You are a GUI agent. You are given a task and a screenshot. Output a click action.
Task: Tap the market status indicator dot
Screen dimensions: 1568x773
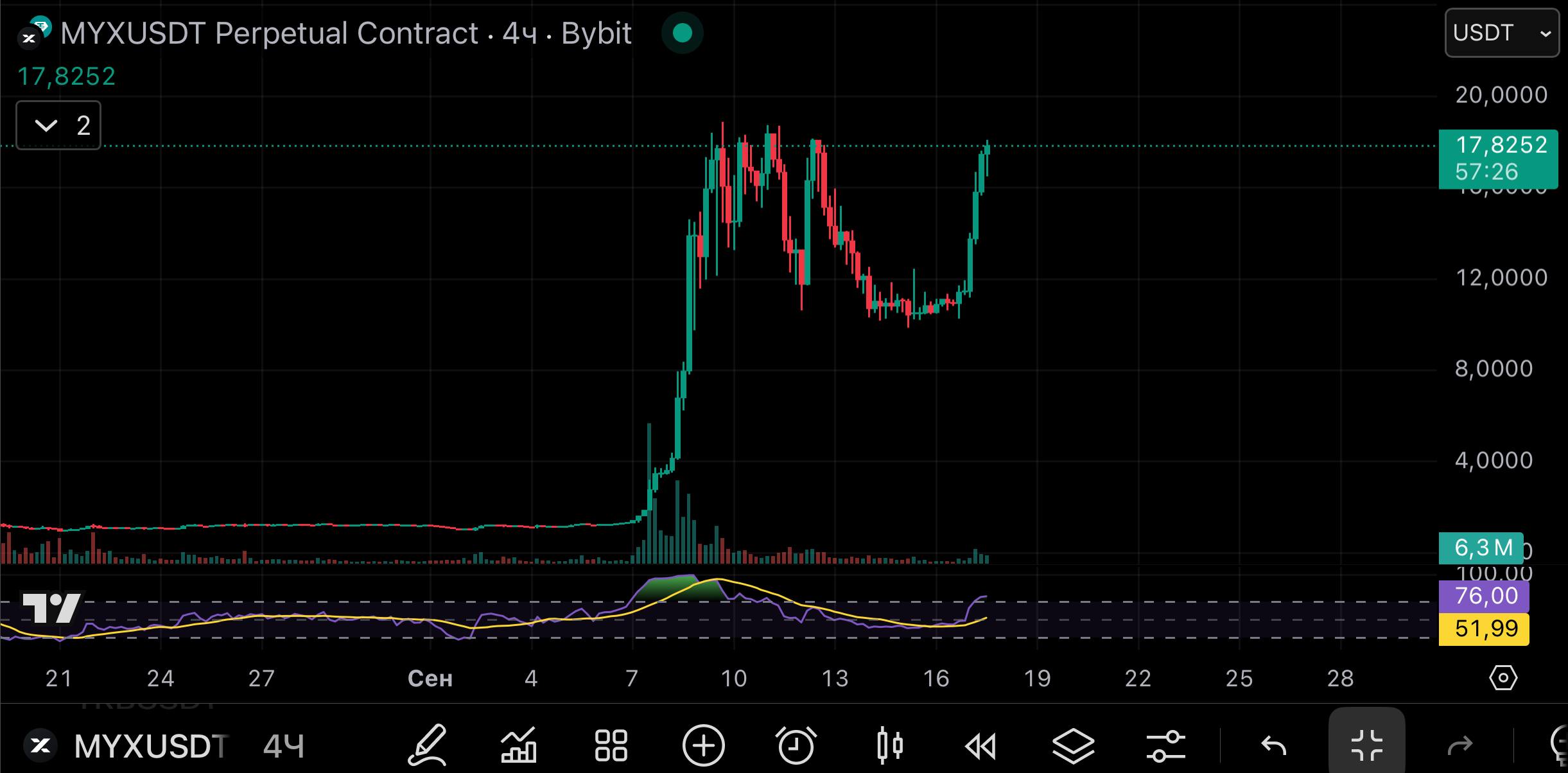pyautogui.click(x=683, y=33)
